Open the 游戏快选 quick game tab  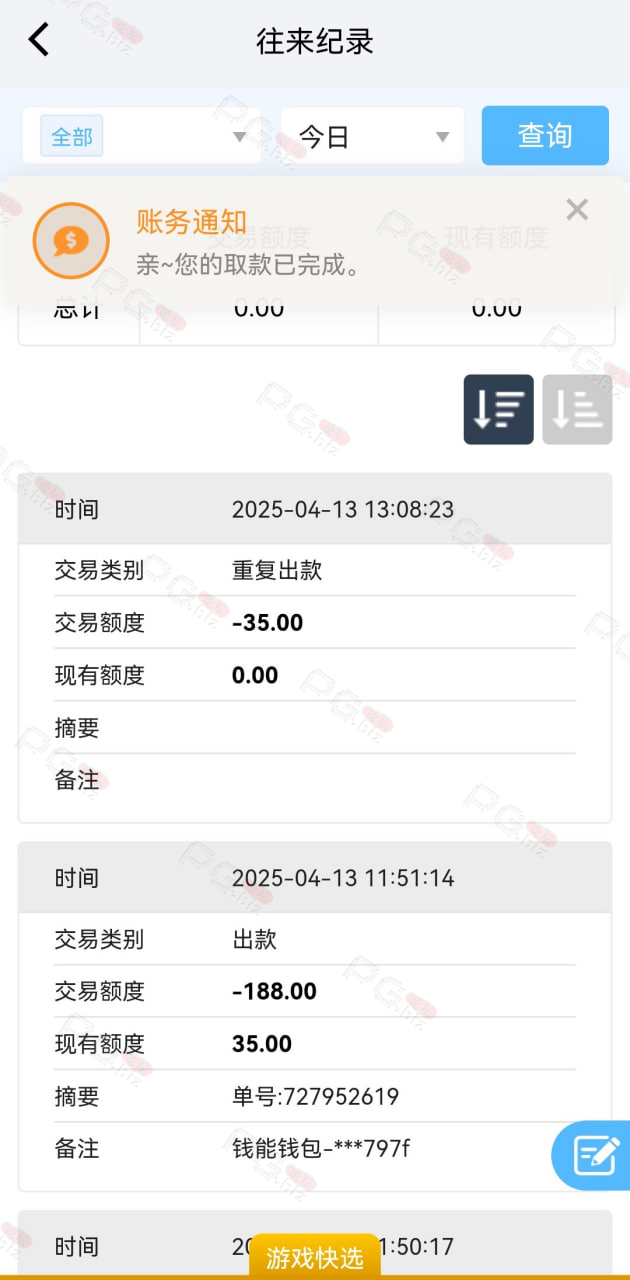point(315,1257)
